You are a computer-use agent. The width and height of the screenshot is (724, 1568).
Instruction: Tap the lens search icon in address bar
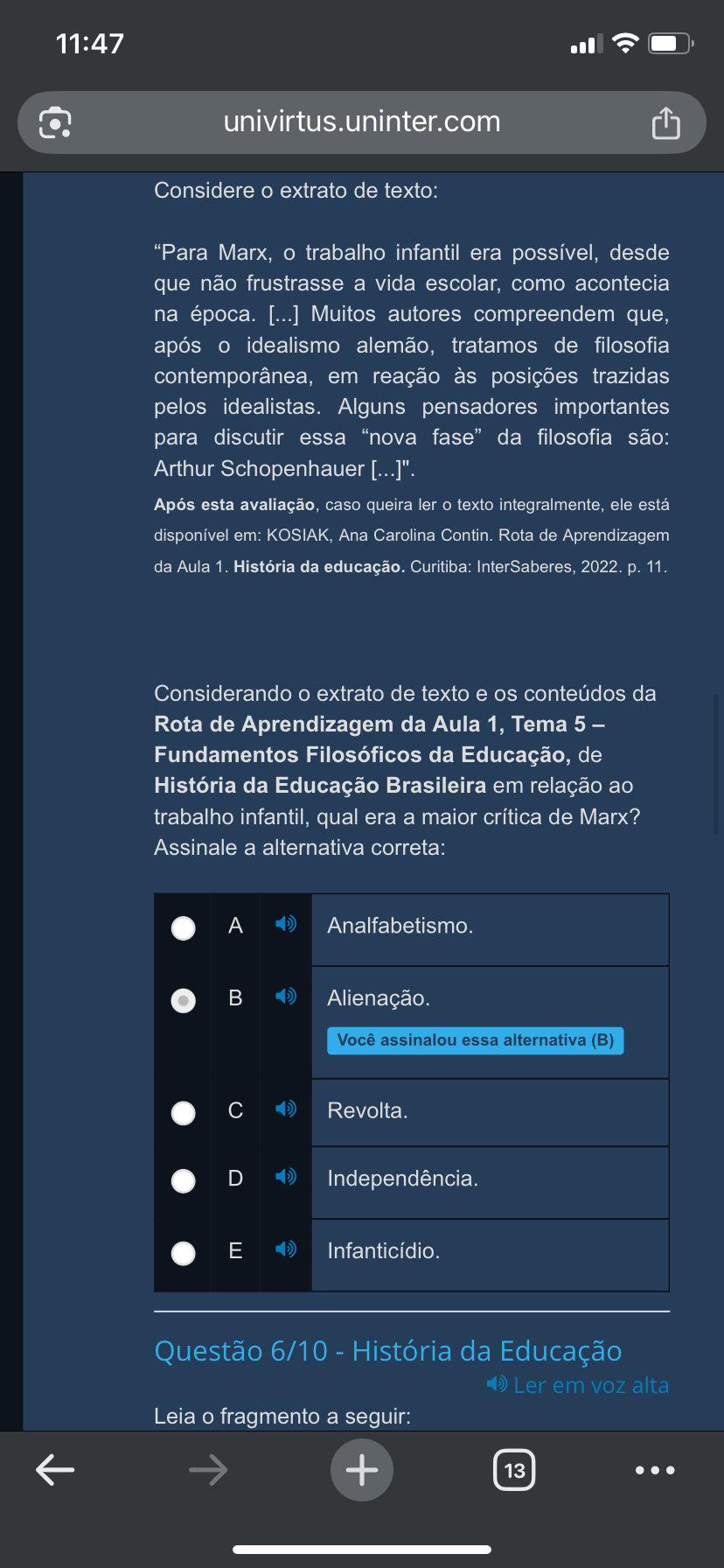(55, 123)
